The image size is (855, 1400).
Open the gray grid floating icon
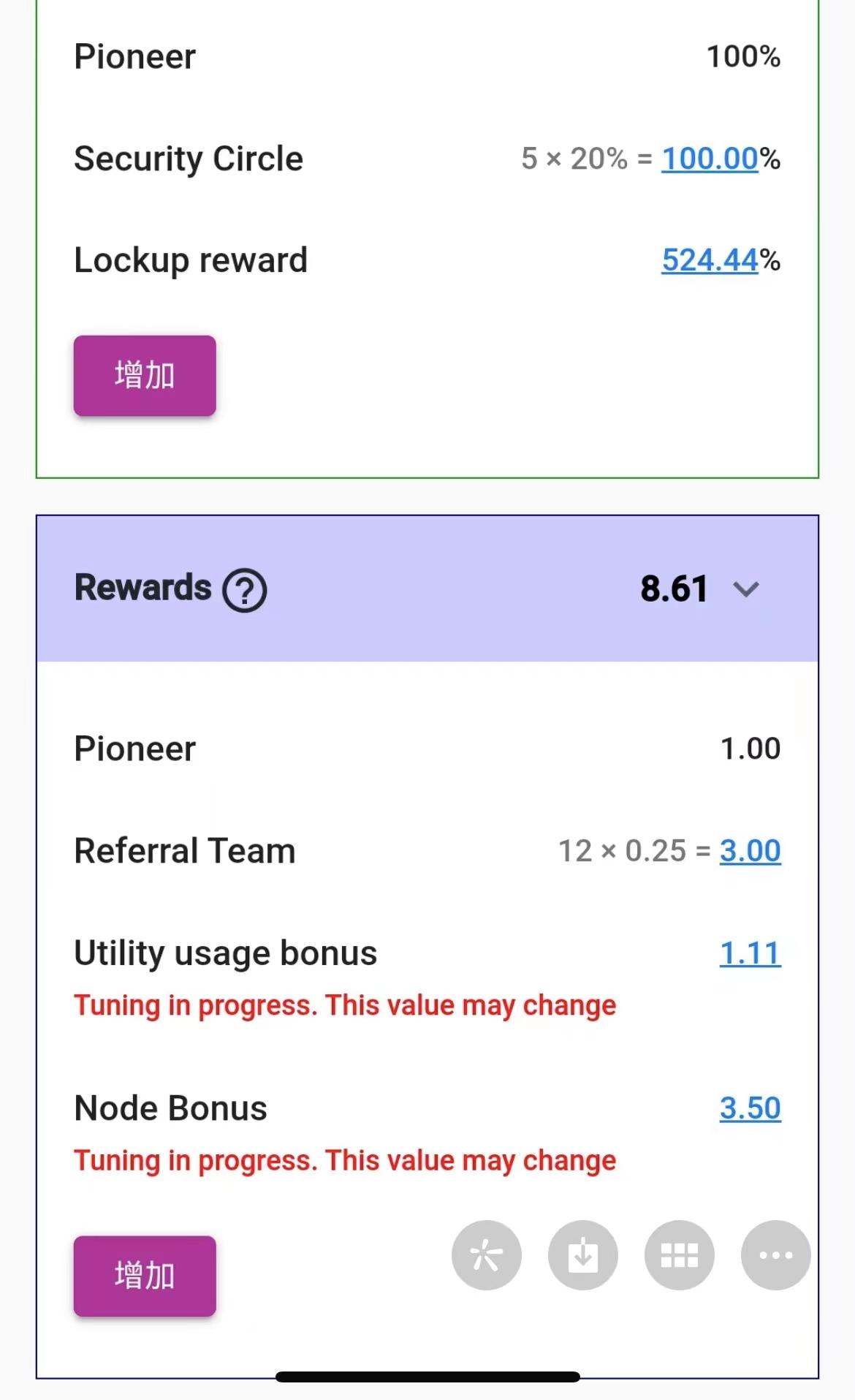pyautogui.click(x=680, y=1255)
